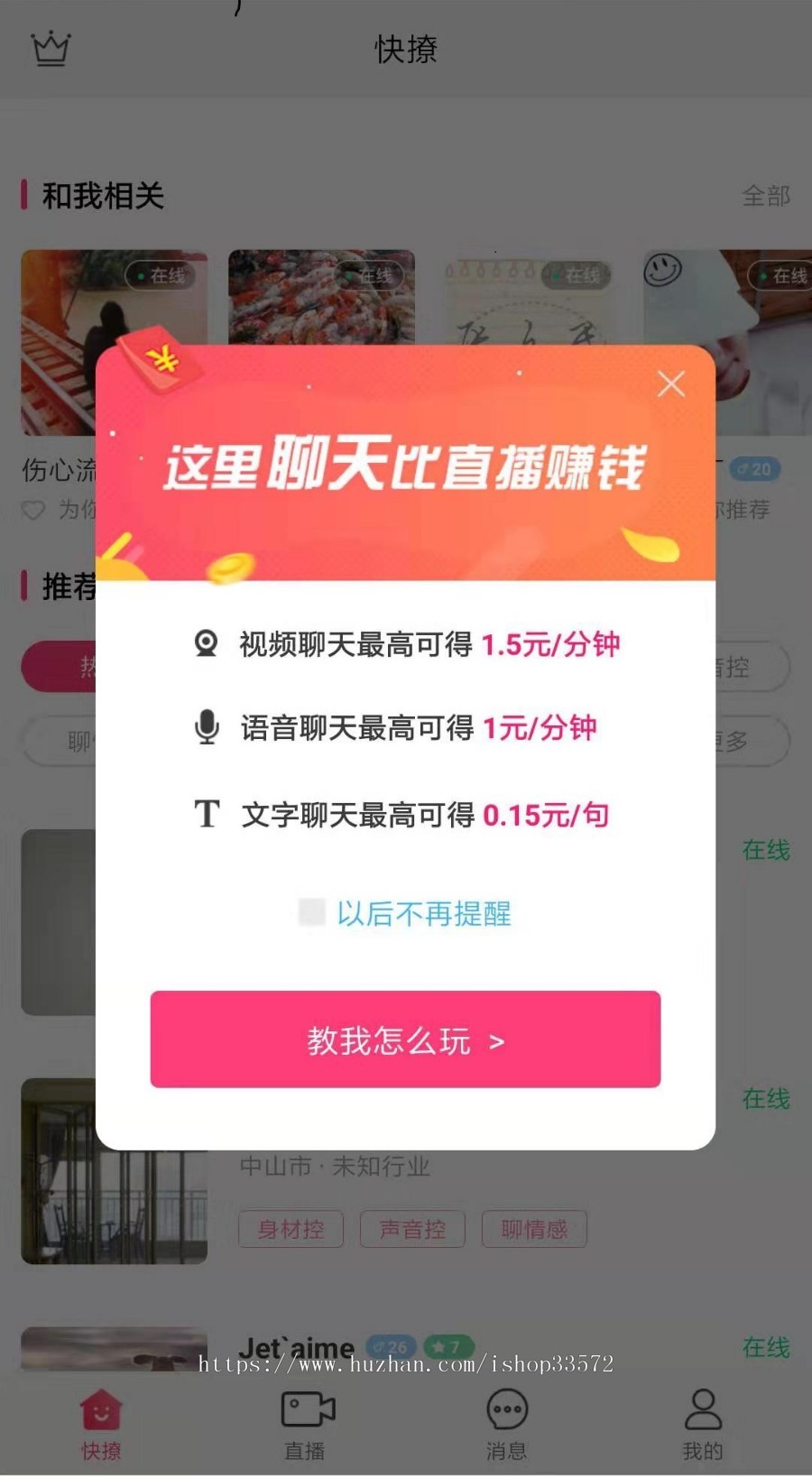Viewport: 812px width, 1478px height.
Task: Open 全部 to expand the 和我相关 list
Action: (x=766, y=196)
